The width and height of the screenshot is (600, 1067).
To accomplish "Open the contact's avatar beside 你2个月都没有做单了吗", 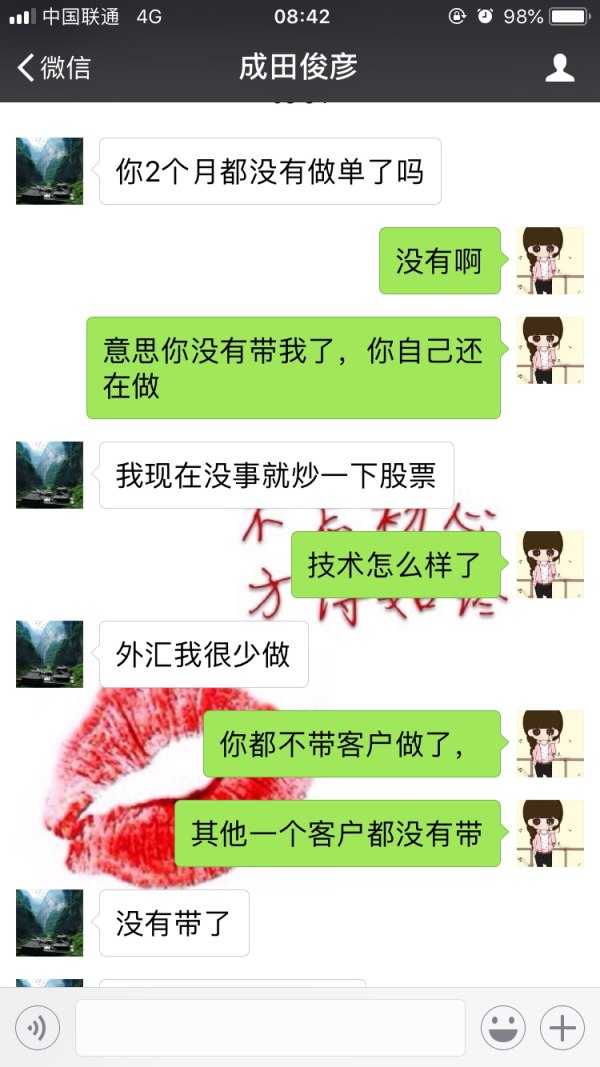I will coord(49,171).
